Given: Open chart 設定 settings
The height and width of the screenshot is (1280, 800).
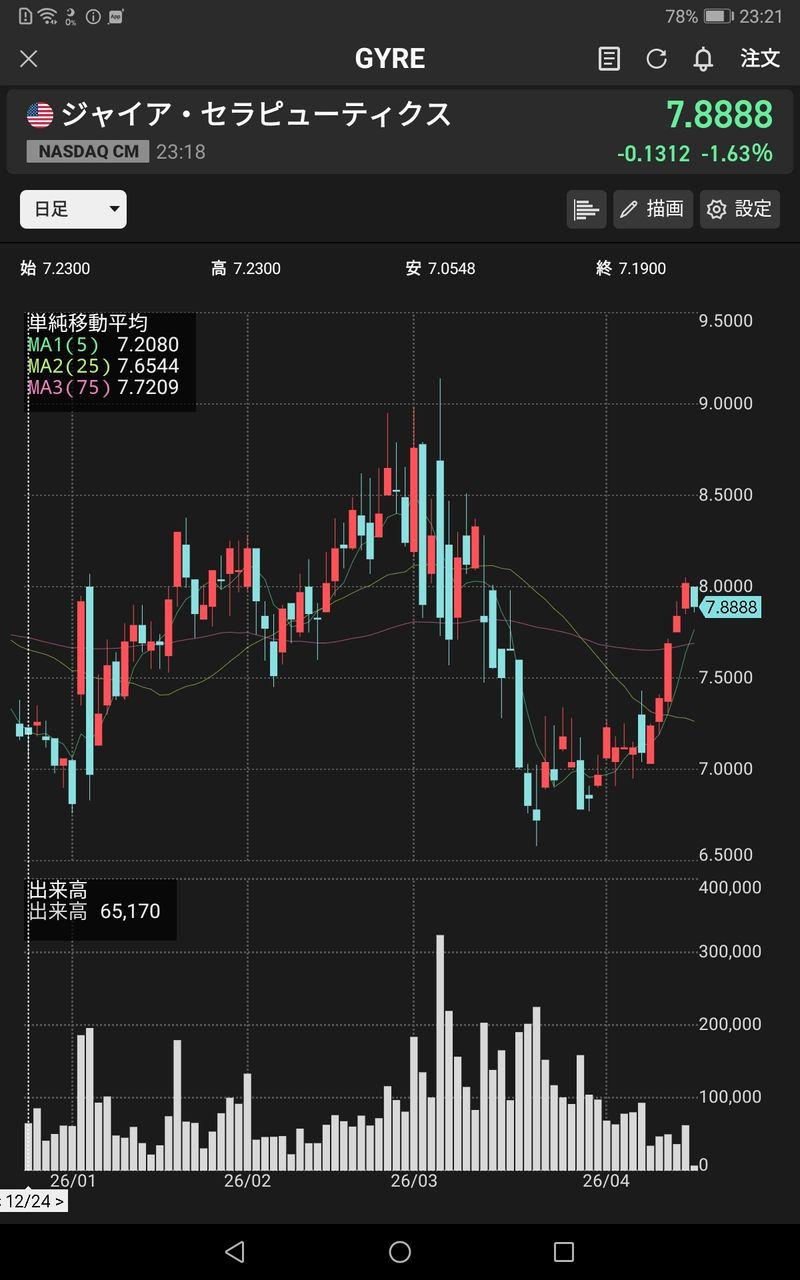Looking at the screenshot, I should click(x=740, y=209).
